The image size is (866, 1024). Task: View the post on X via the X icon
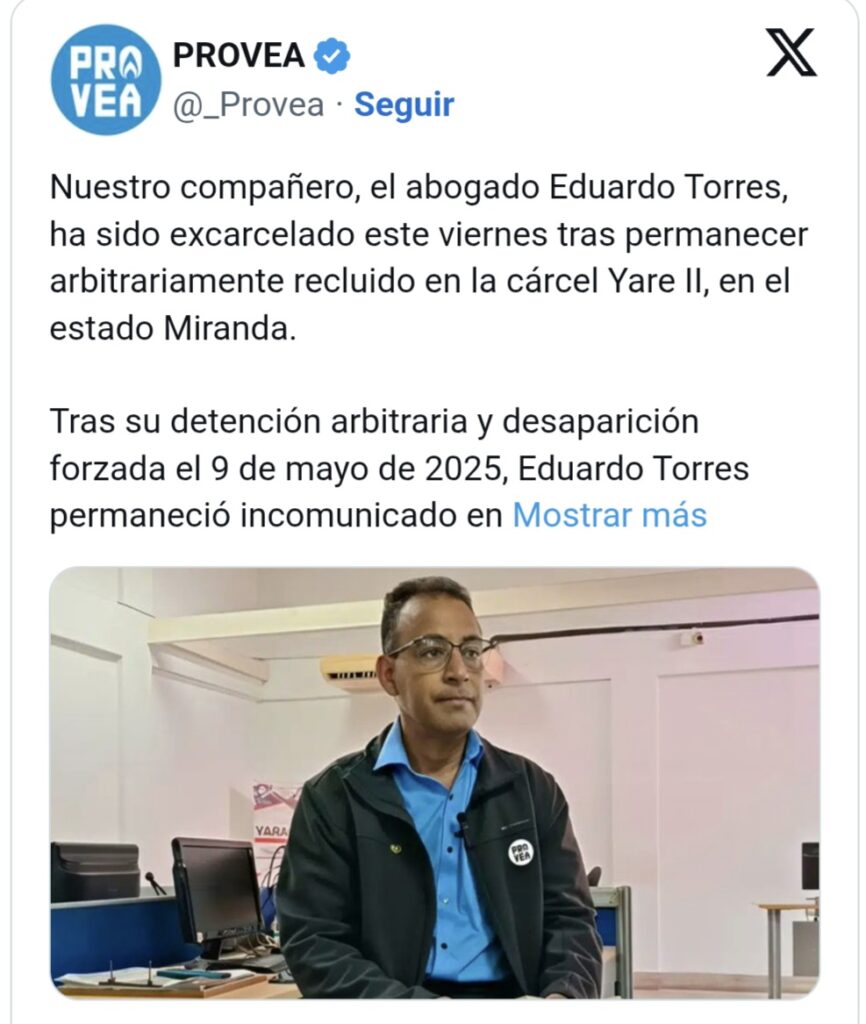791,53
